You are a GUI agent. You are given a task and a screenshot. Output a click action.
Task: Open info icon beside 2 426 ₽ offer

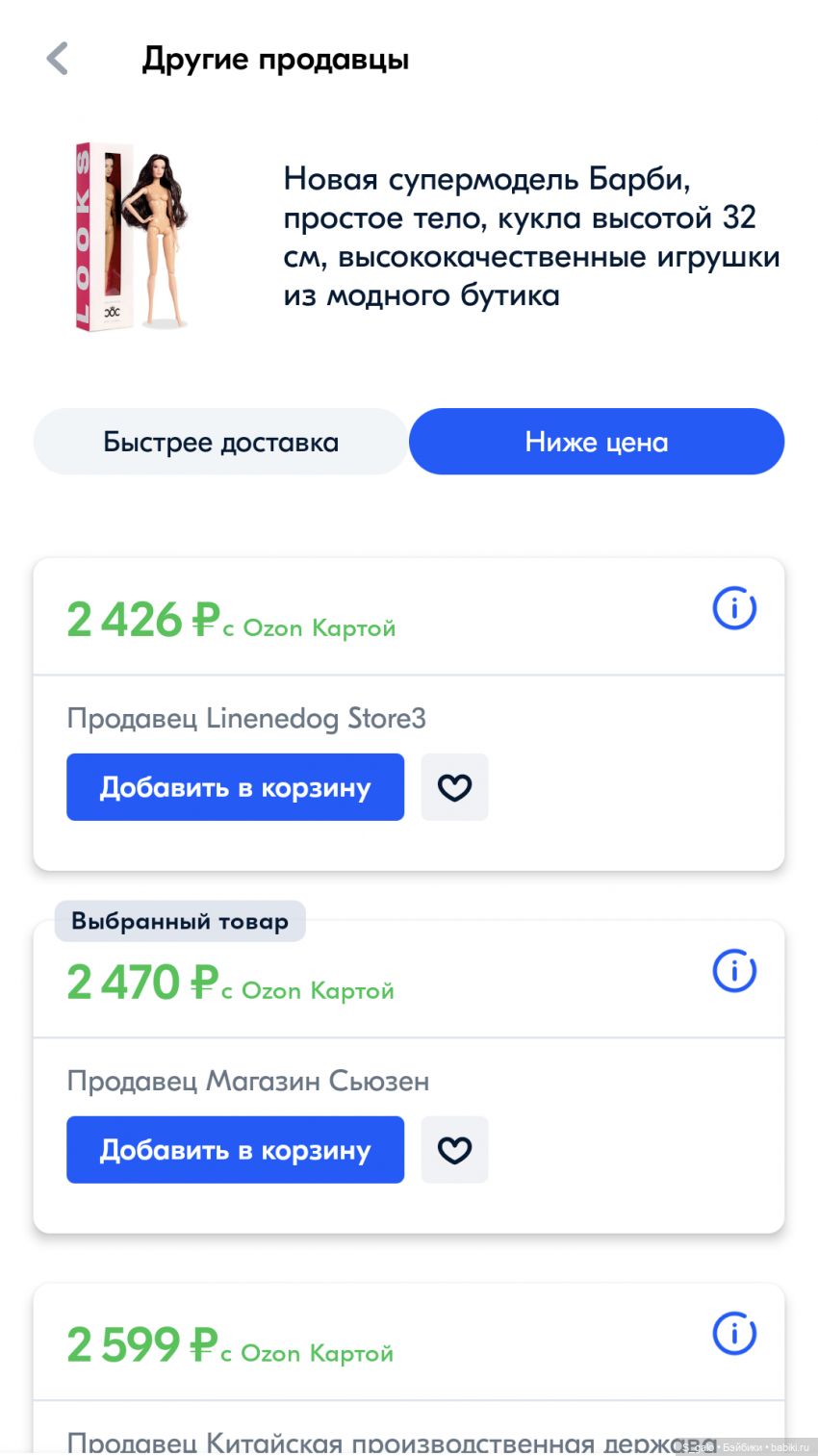(x=733, y=607)
